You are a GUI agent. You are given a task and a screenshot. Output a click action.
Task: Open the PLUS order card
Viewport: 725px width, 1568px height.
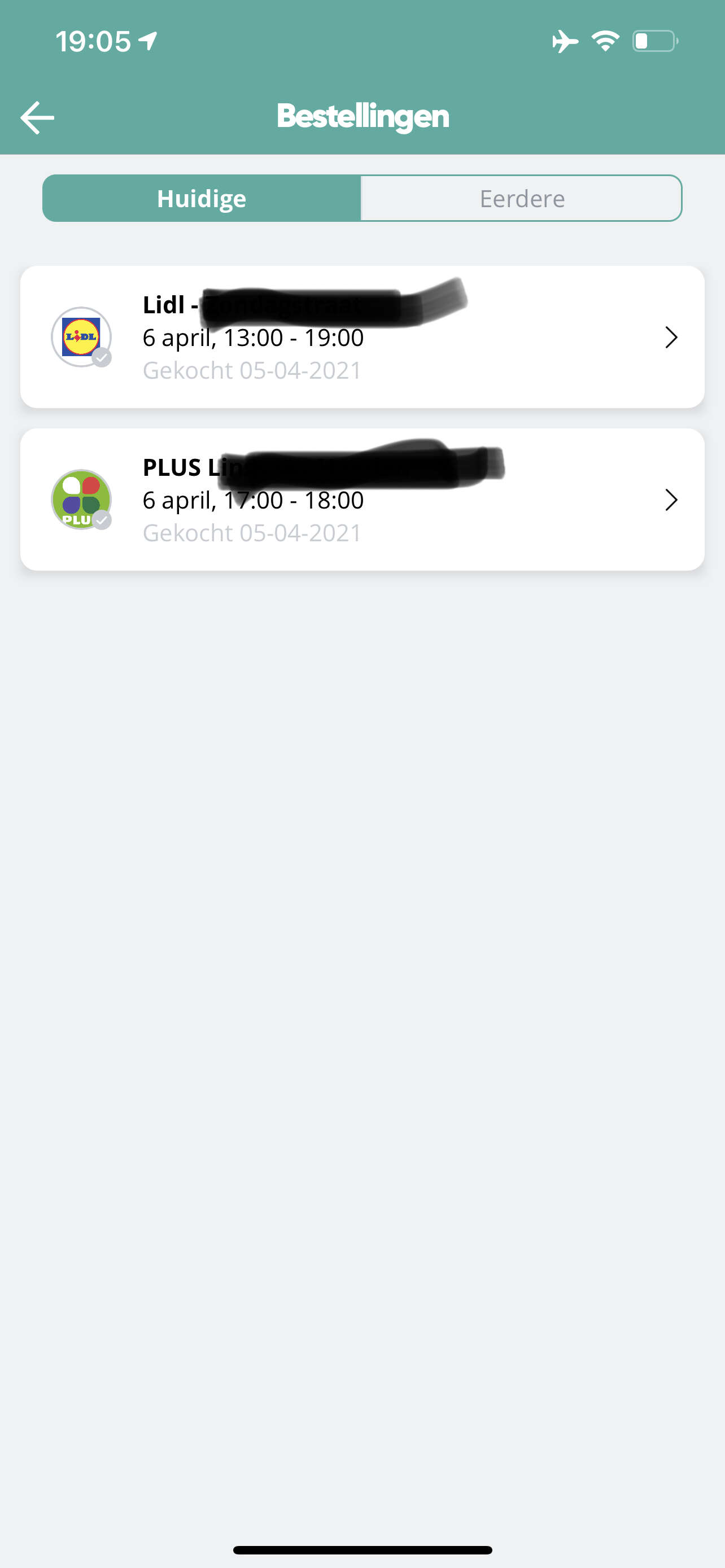362,499
